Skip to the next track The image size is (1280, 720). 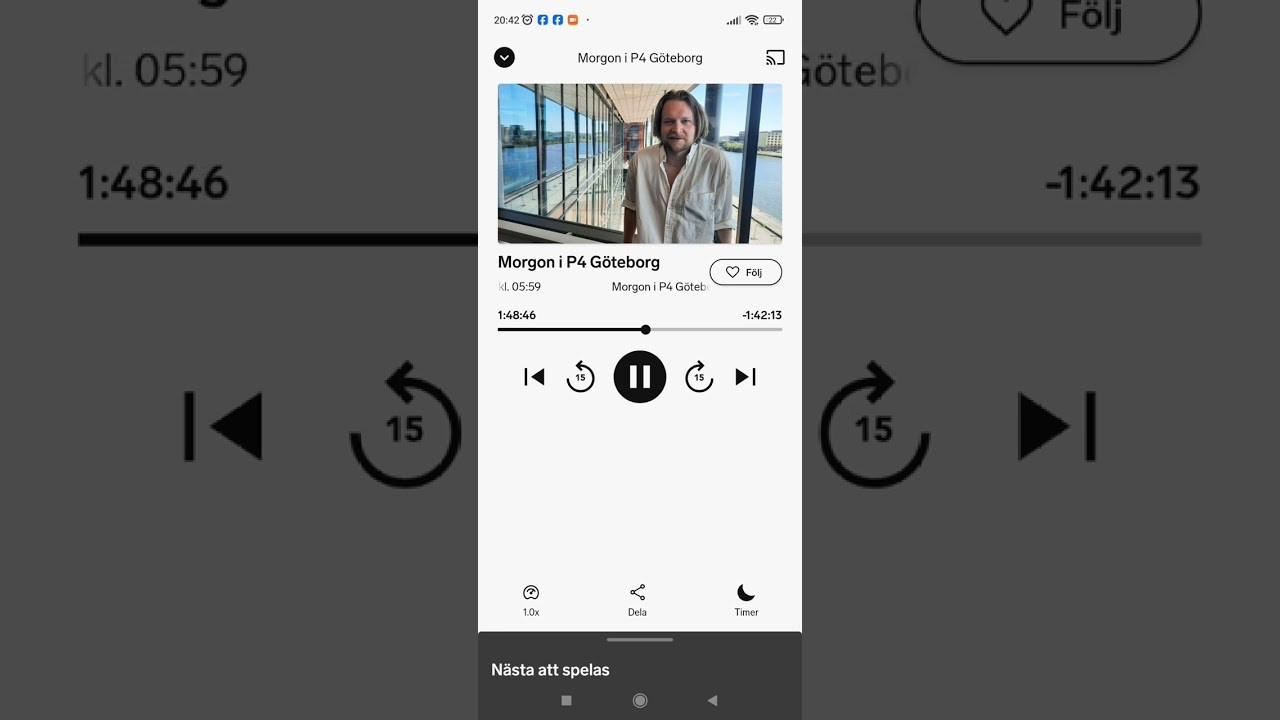point(745,377)
